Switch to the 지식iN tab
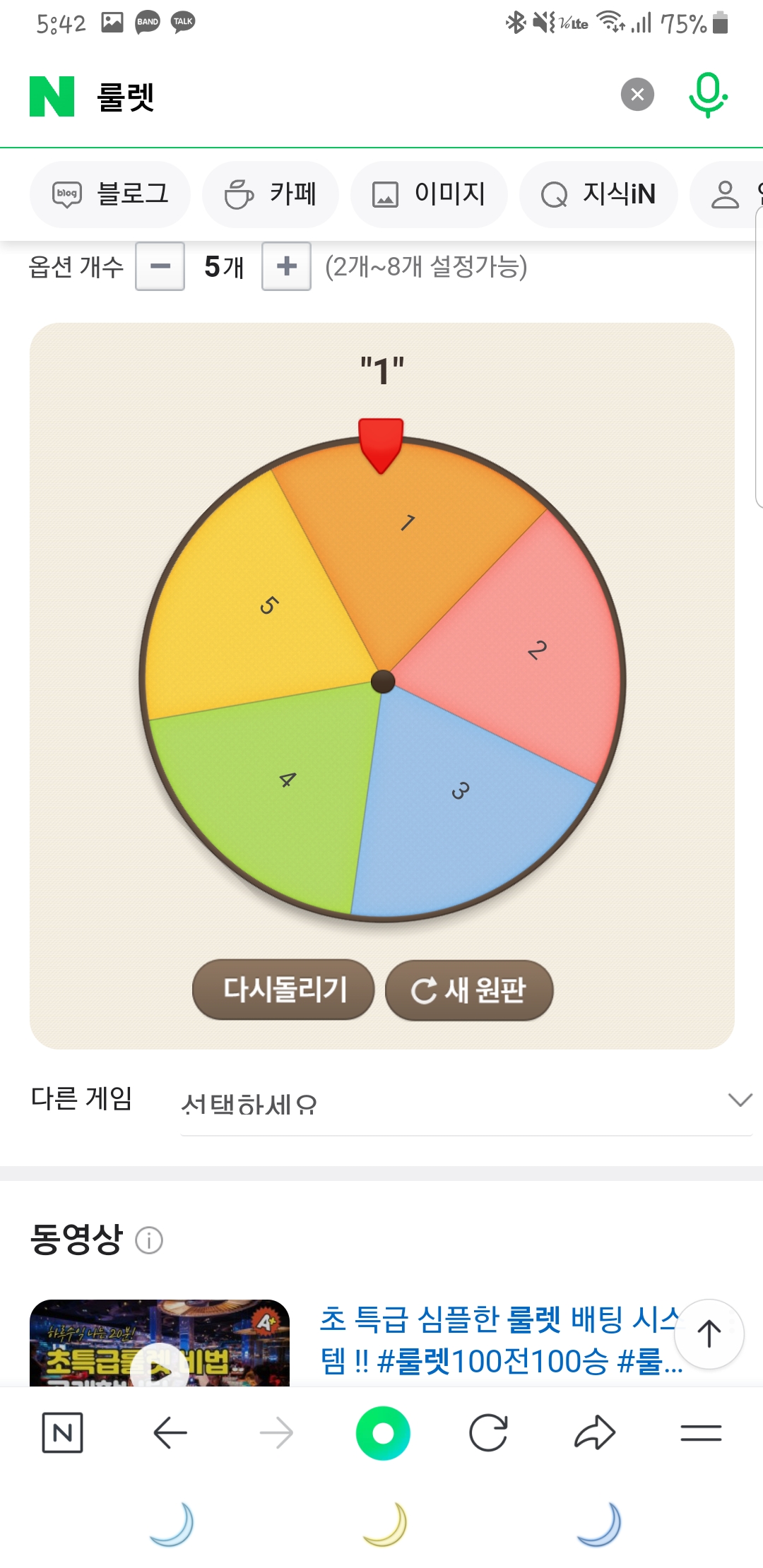 (598, 194)
